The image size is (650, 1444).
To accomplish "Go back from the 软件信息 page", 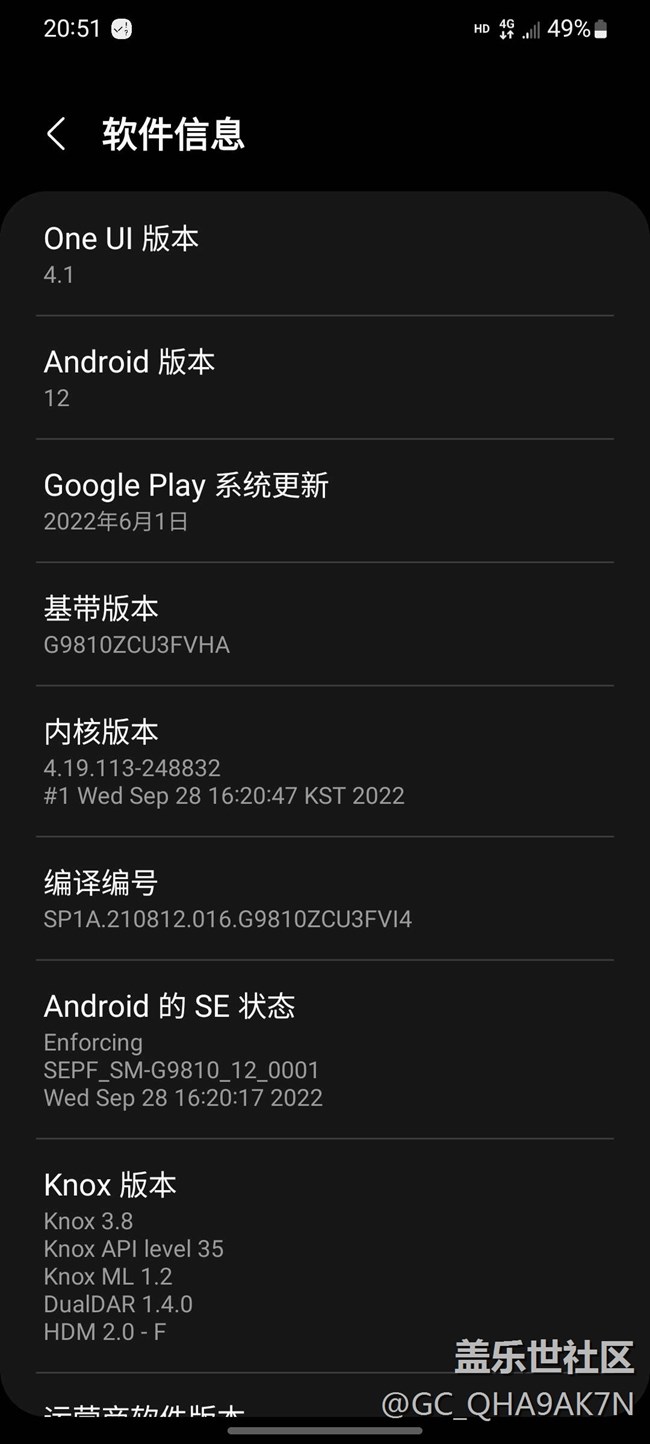I will tap(56, 134).
